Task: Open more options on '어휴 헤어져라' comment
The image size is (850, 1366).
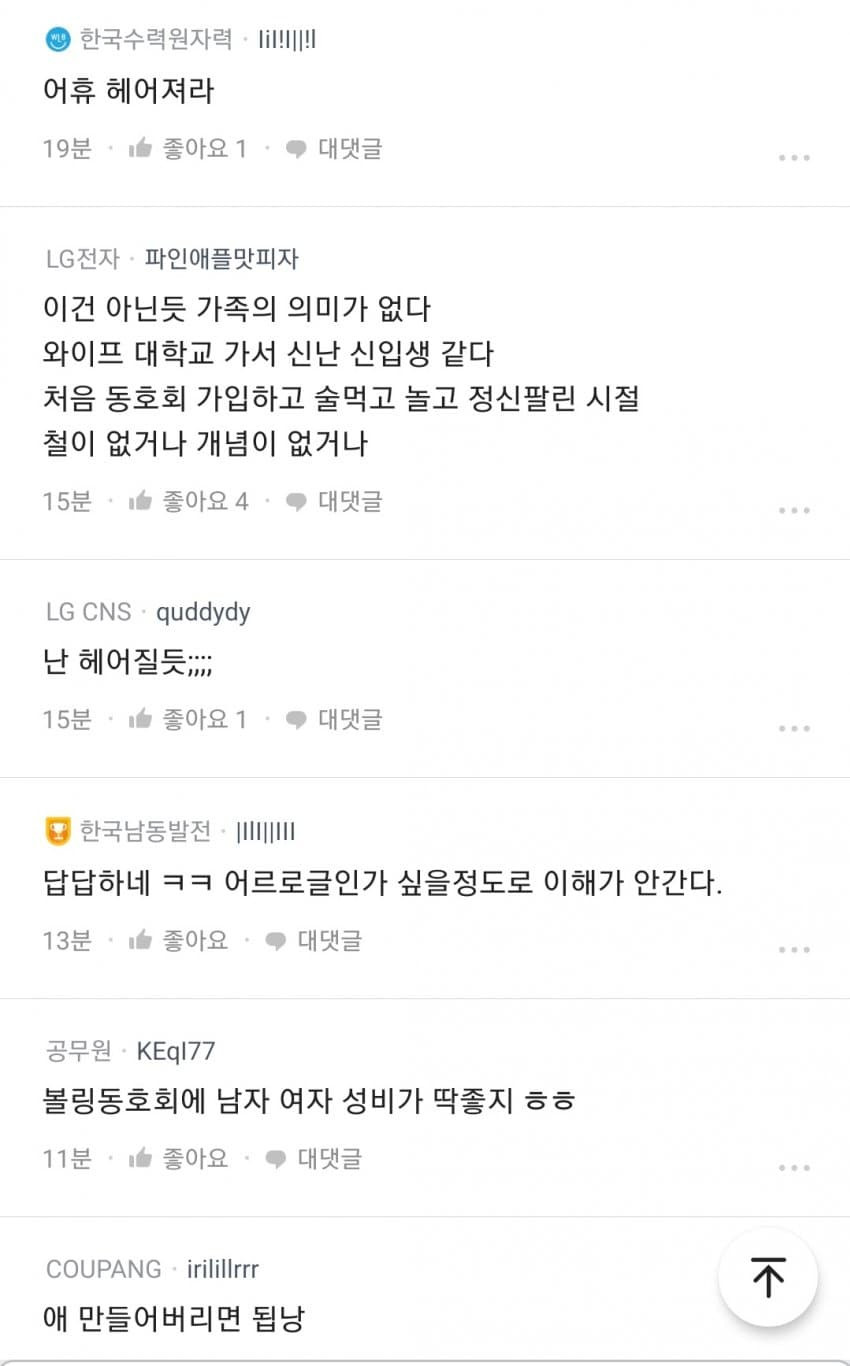Action: coord(793,158)
